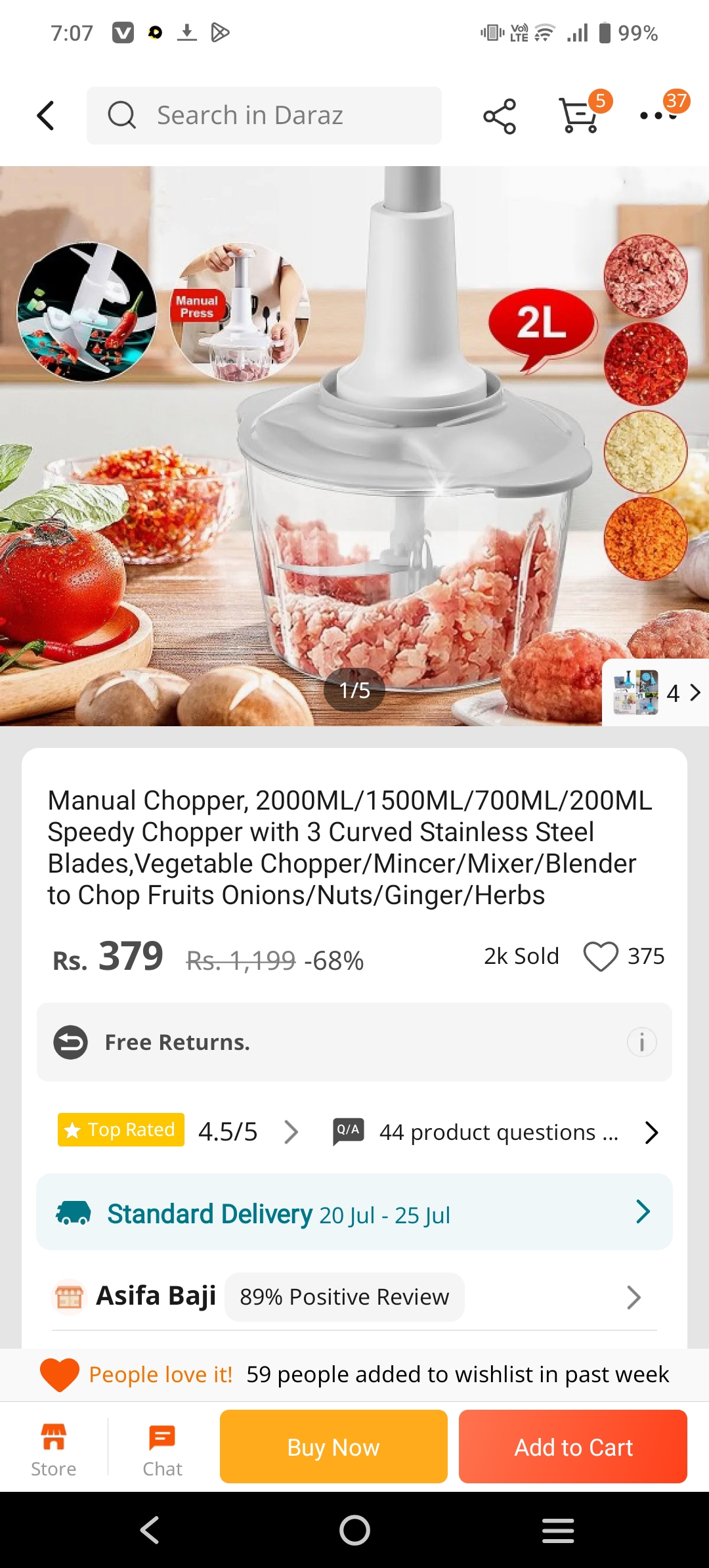Go back using the top arrow
Viewport: 709px width, 1568px height.
[x=45, y=116]
